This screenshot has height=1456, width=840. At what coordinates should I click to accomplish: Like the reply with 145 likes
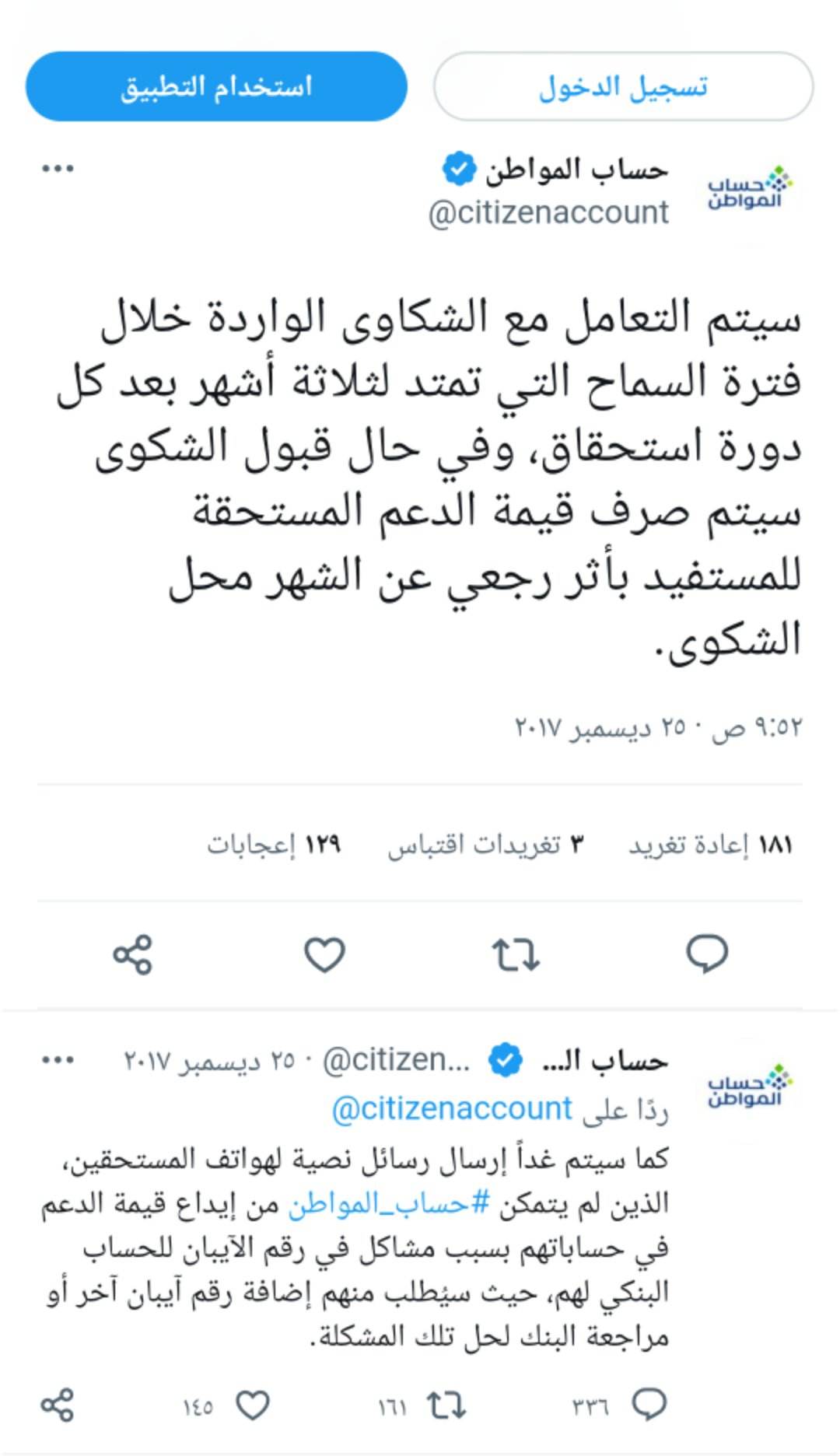tap(253, 1405)
